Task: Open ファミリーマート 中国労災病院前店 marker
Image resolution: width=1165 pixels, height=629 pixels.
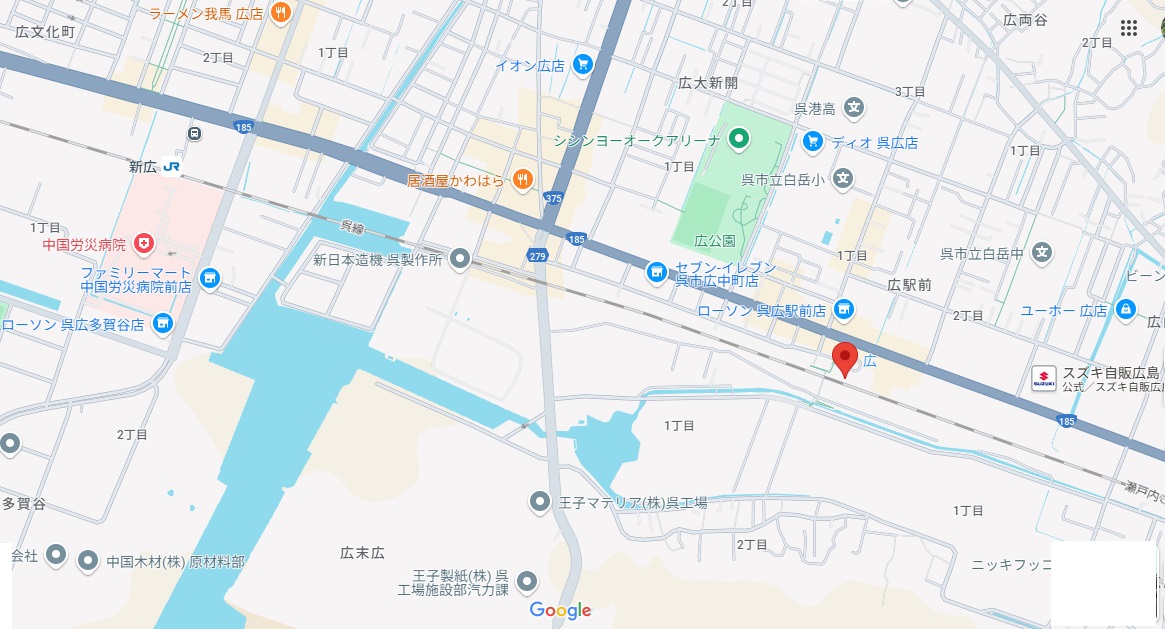Action: pos(208,277)
